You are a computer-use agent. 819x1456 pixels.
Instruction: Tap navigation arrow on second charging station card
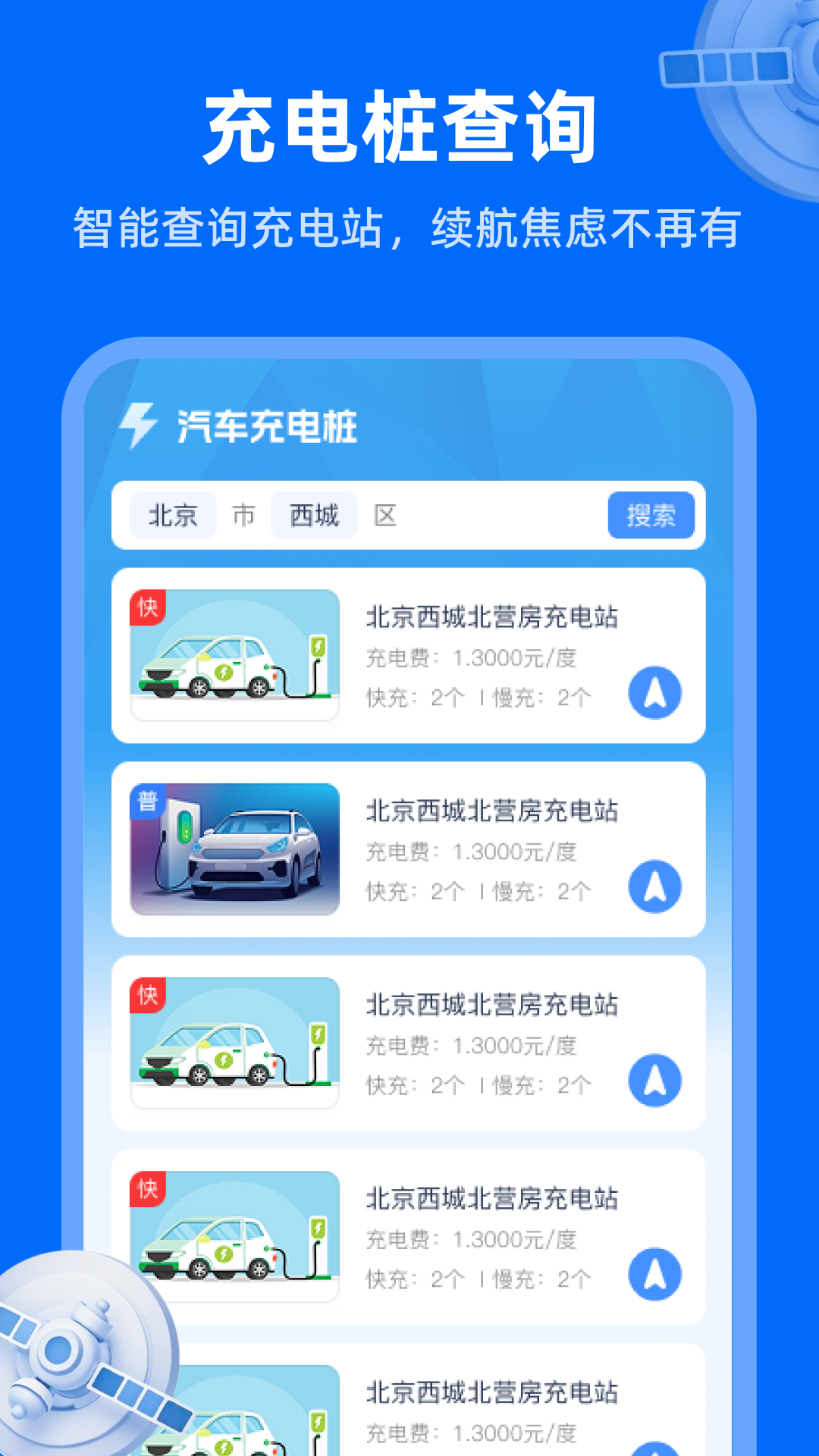click(654, 885)
